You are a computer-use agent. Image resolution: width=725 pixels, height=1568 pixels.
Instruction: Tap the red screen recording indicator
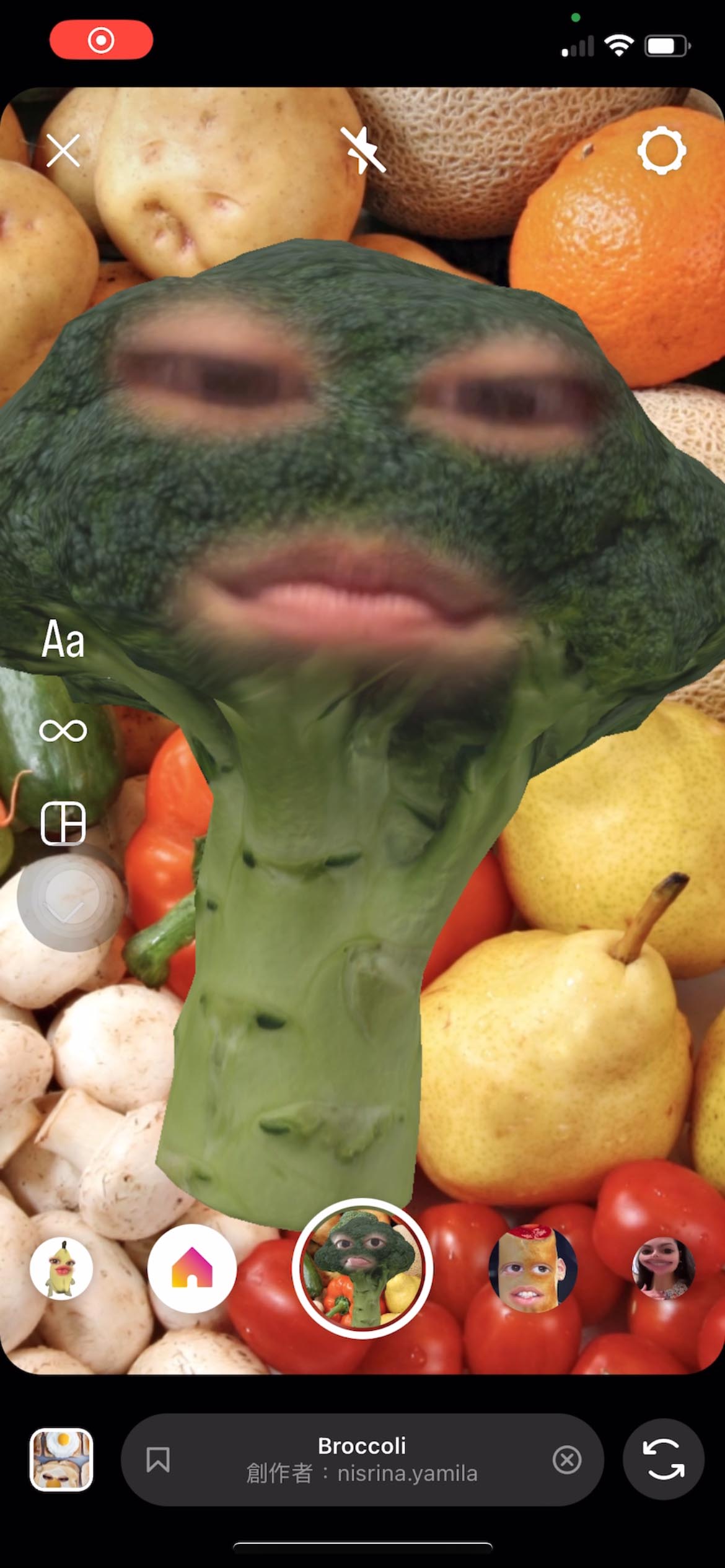coord(101,40)
